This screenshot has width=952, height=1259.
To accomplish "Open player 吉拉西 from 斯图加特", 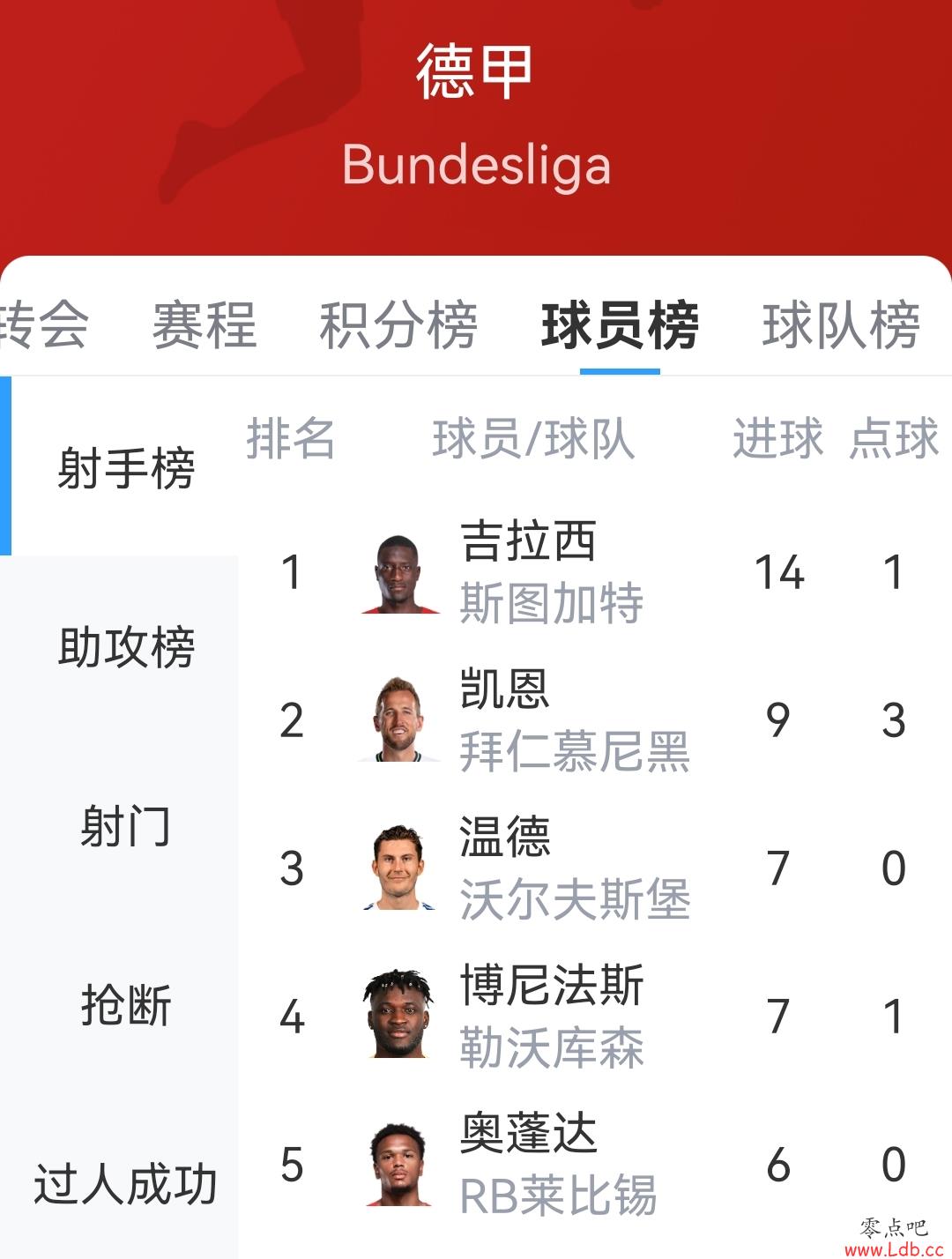I will [529, 571].
